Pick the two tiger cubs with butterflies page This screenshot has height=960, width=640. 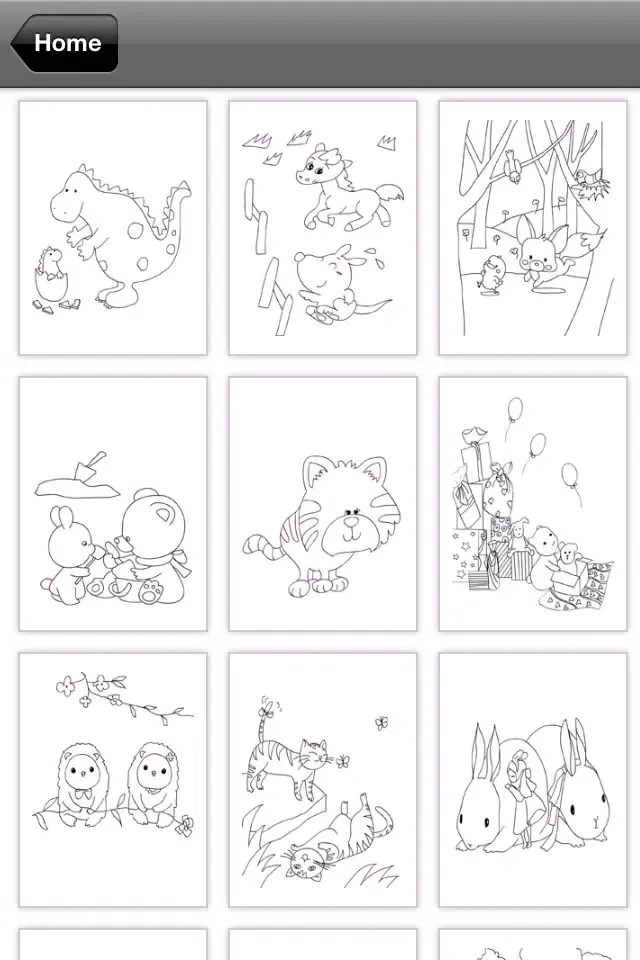(323, 780)
